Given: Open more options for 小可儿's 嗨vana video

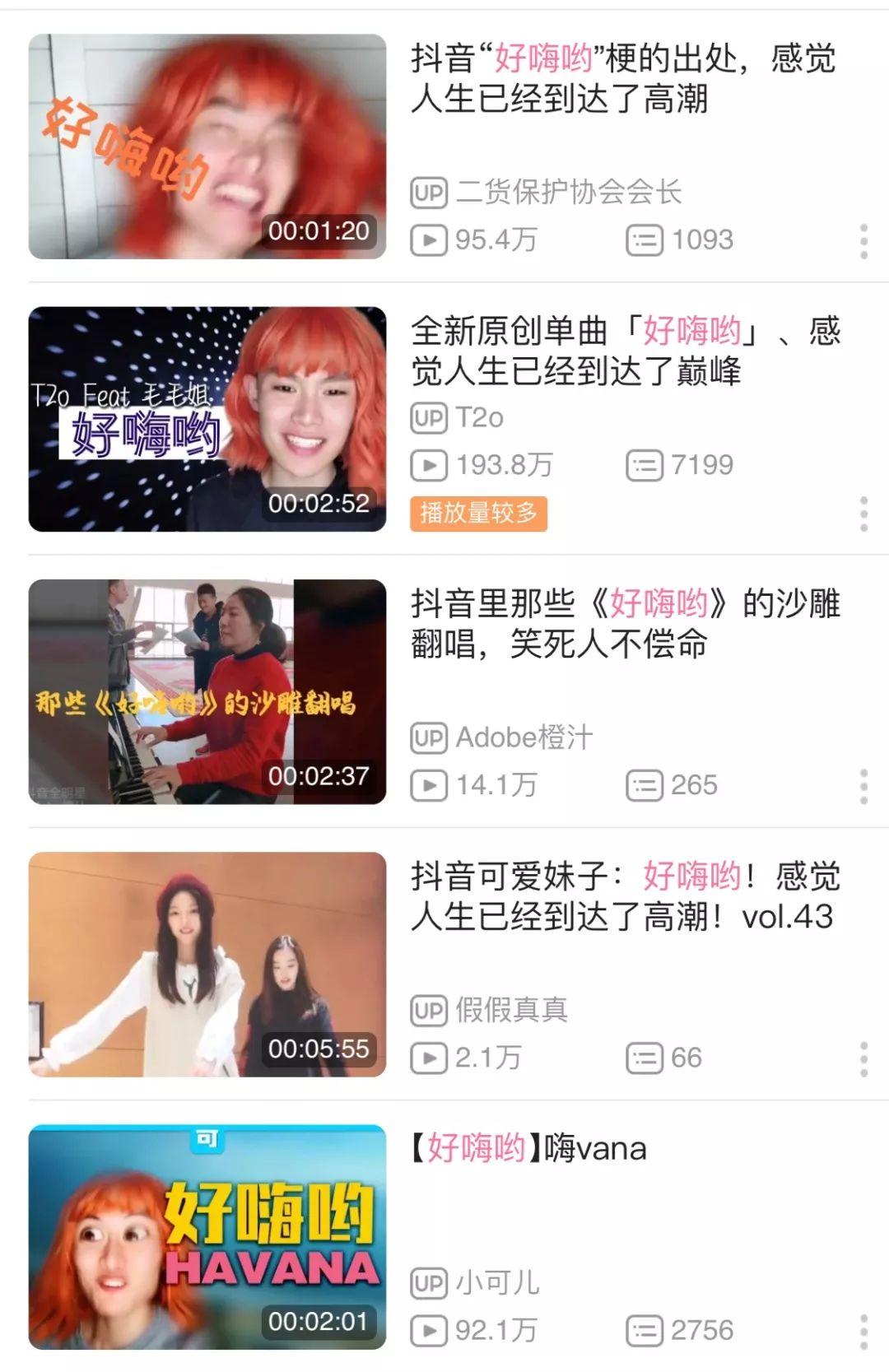Looking at the screenshot, I should coord(863,1332).
